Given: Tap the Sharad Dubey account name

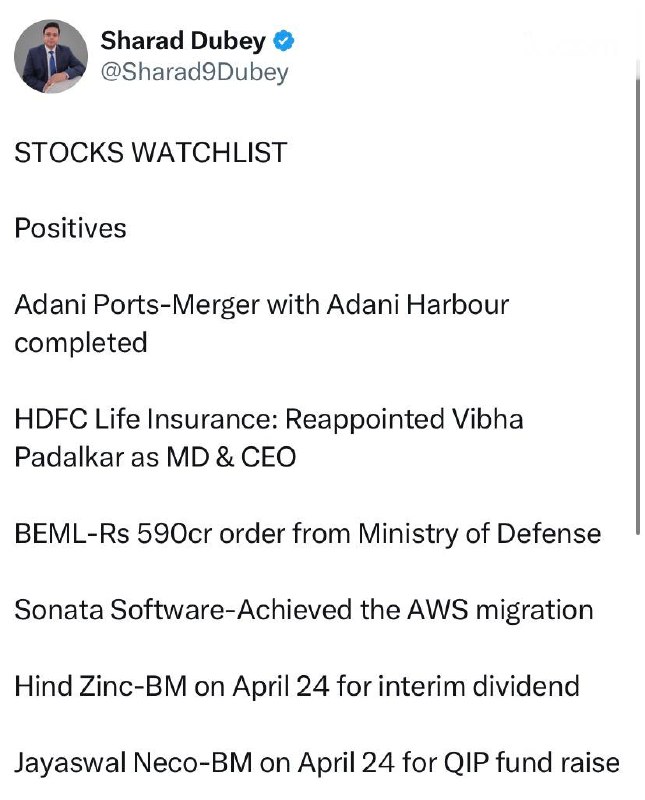Looking at the screenshot, I should click(x=182, y=41).
